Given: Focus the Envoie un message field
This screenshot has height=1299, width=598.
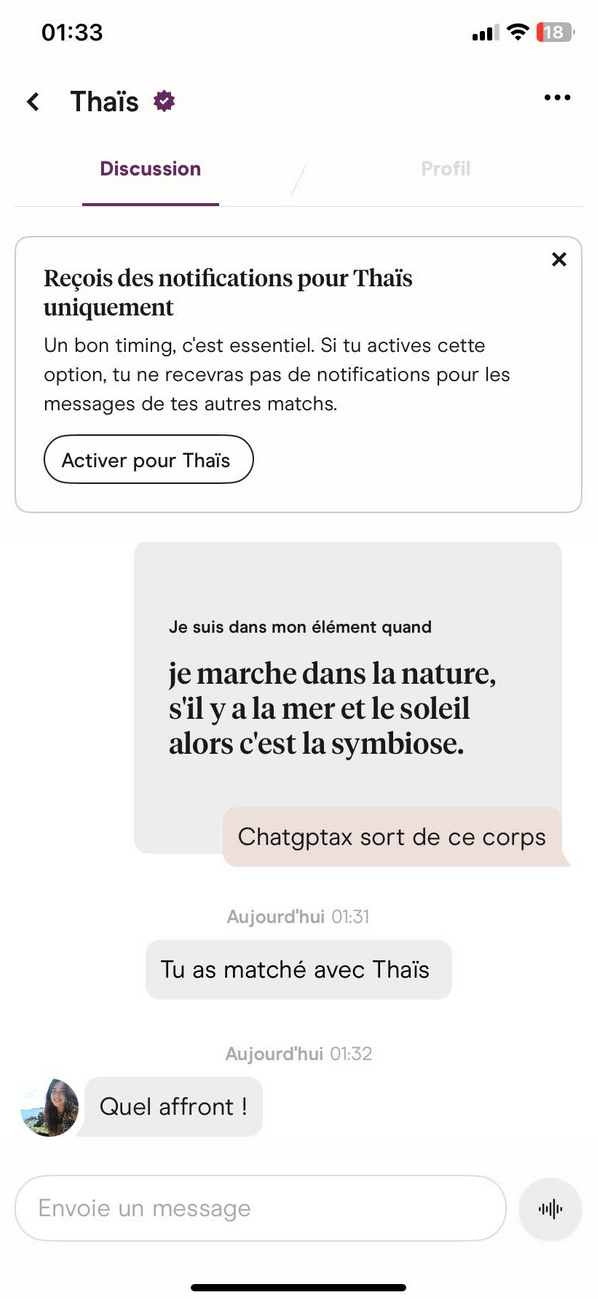Looking at the screenshot, I should click(260, 1208).
